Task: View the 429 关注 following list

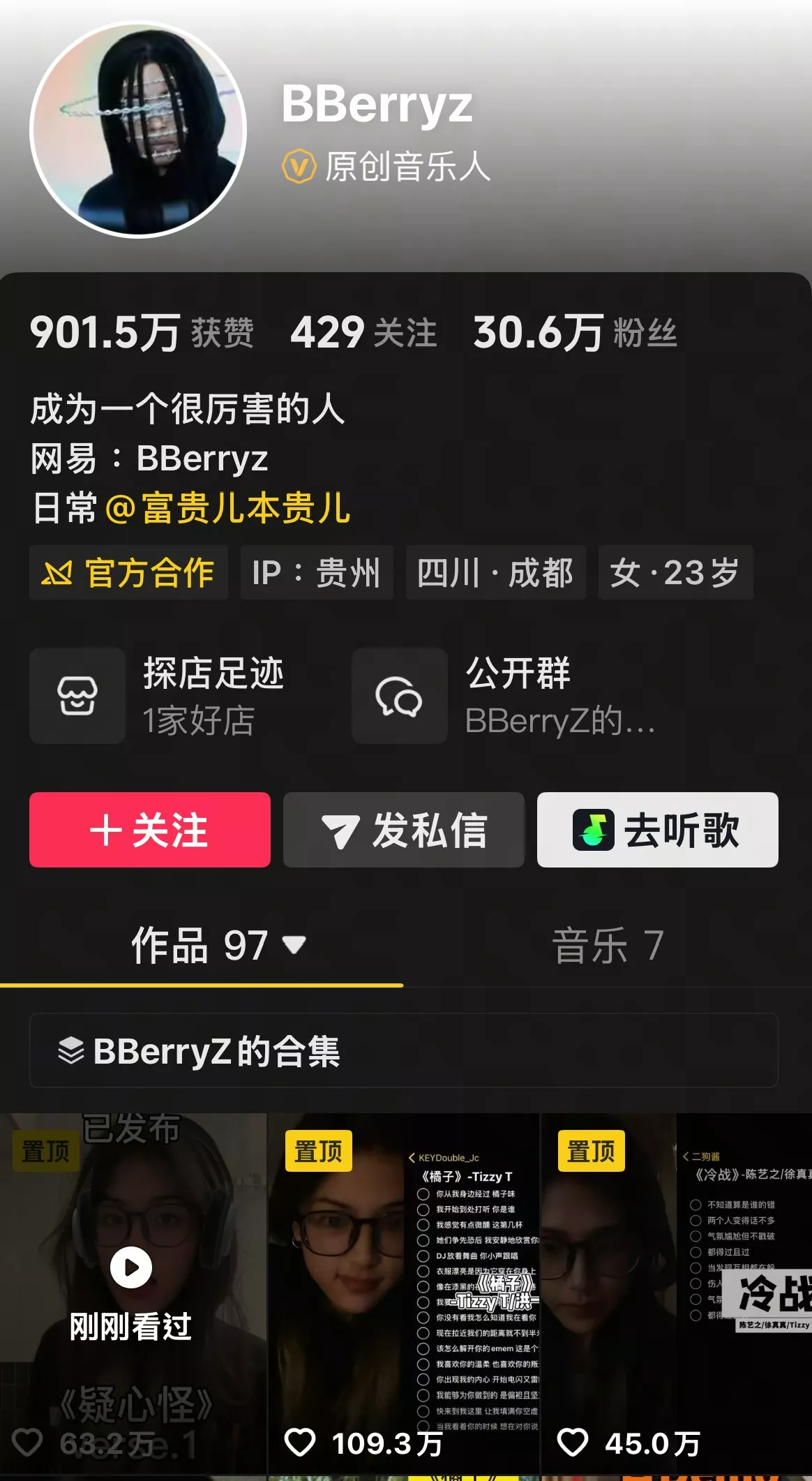Action: (x=363, y=332)
